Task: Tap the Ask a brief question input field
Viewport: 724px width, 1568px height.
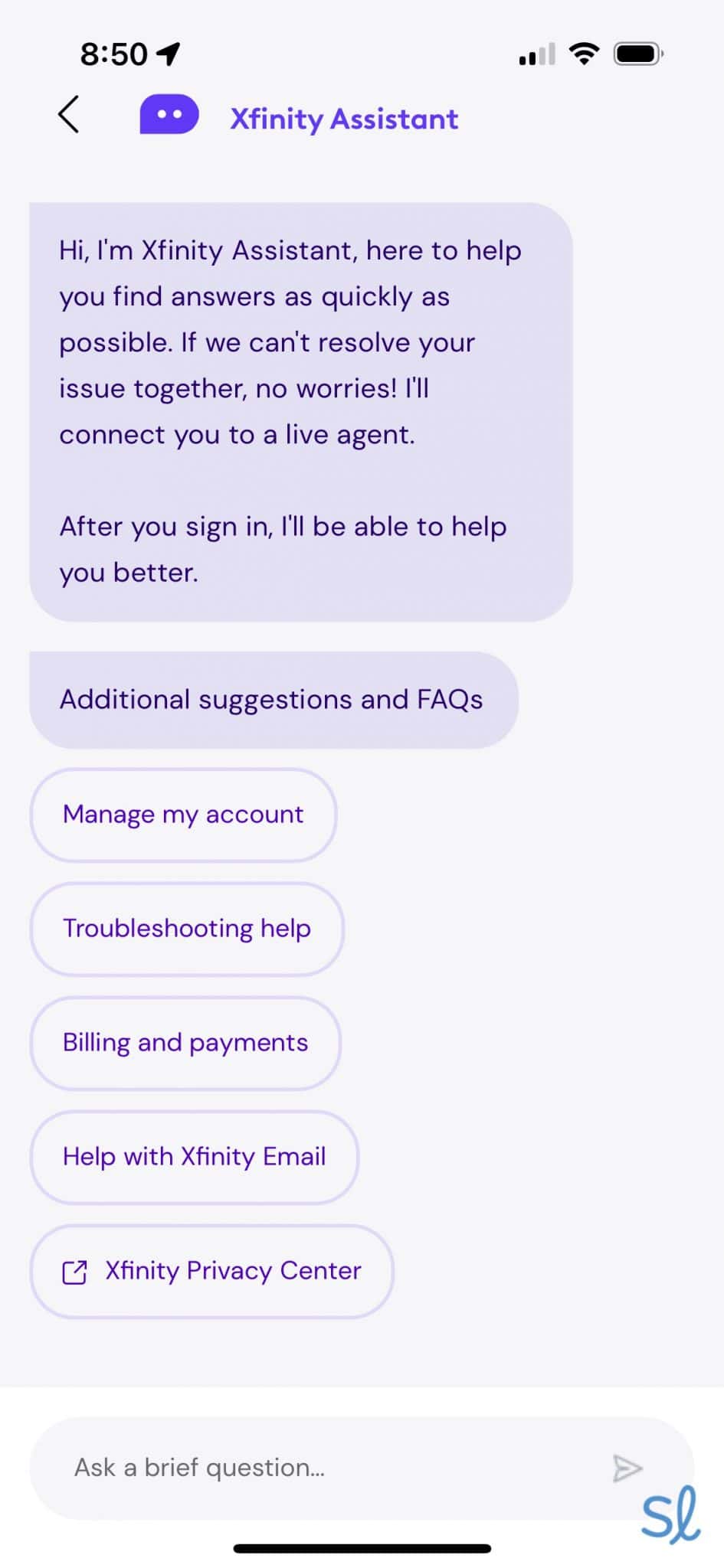Action: (x=306, y=1467)
